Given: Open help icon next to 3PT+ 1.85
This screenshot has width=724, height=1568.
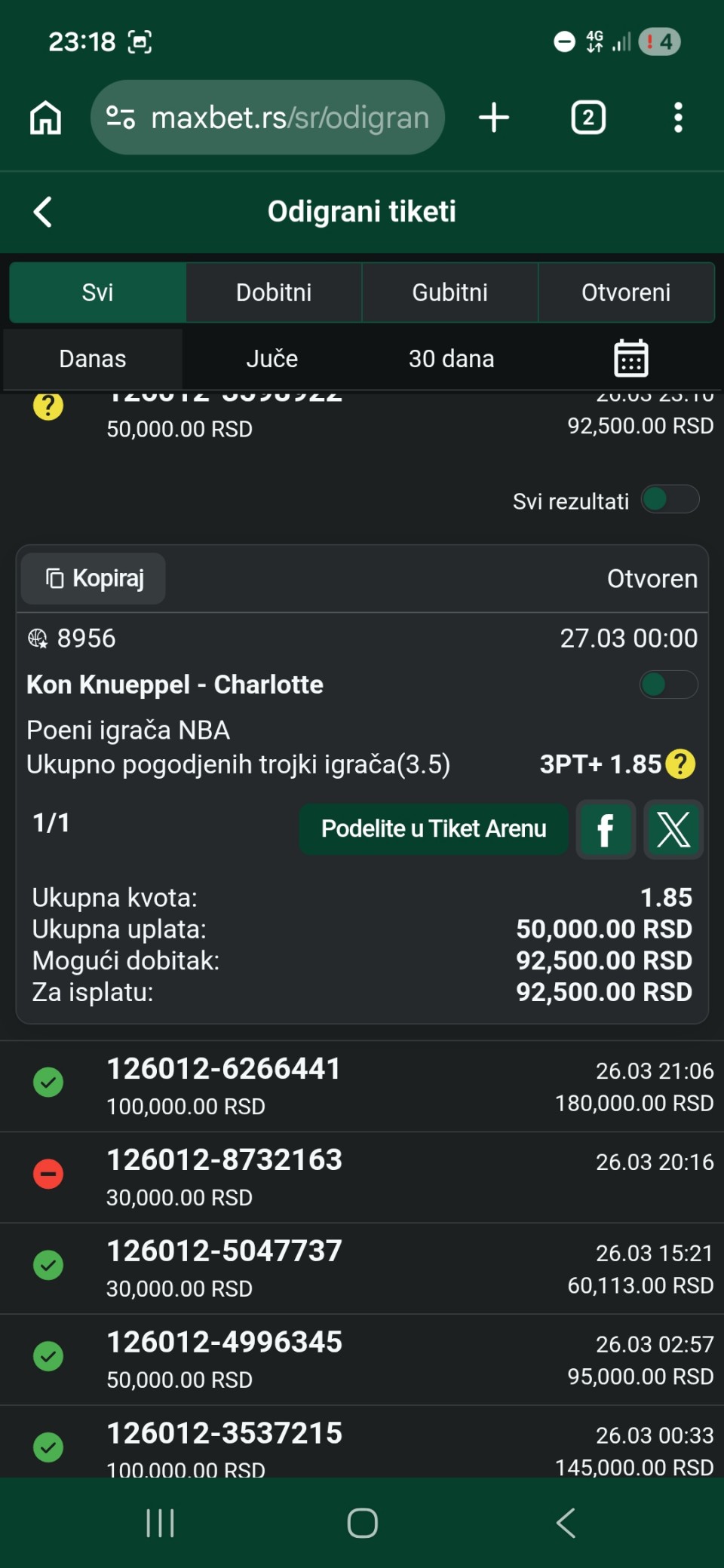Looking at the screenshot, I should [680, 764].
